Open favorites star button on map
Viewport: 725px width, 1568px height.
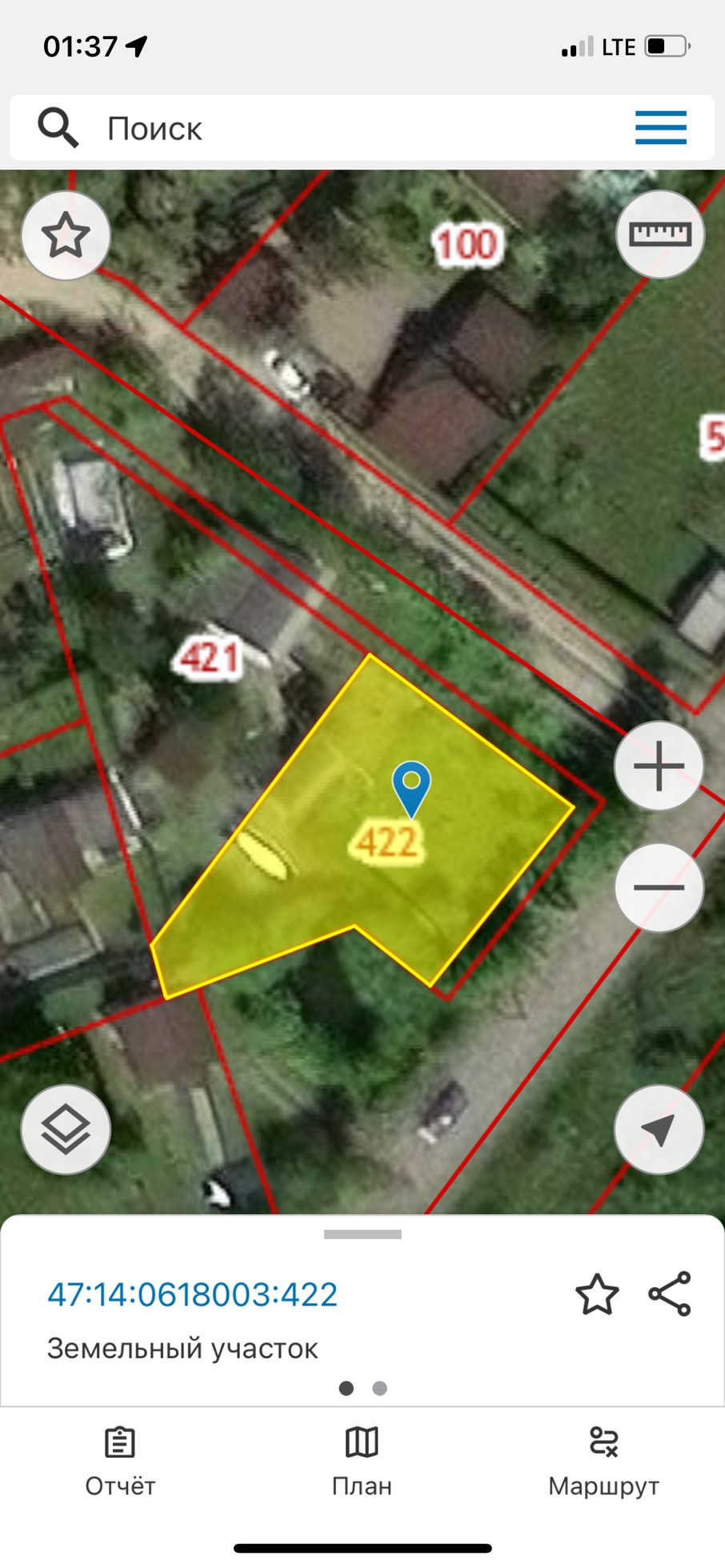(x=66, y=236)
